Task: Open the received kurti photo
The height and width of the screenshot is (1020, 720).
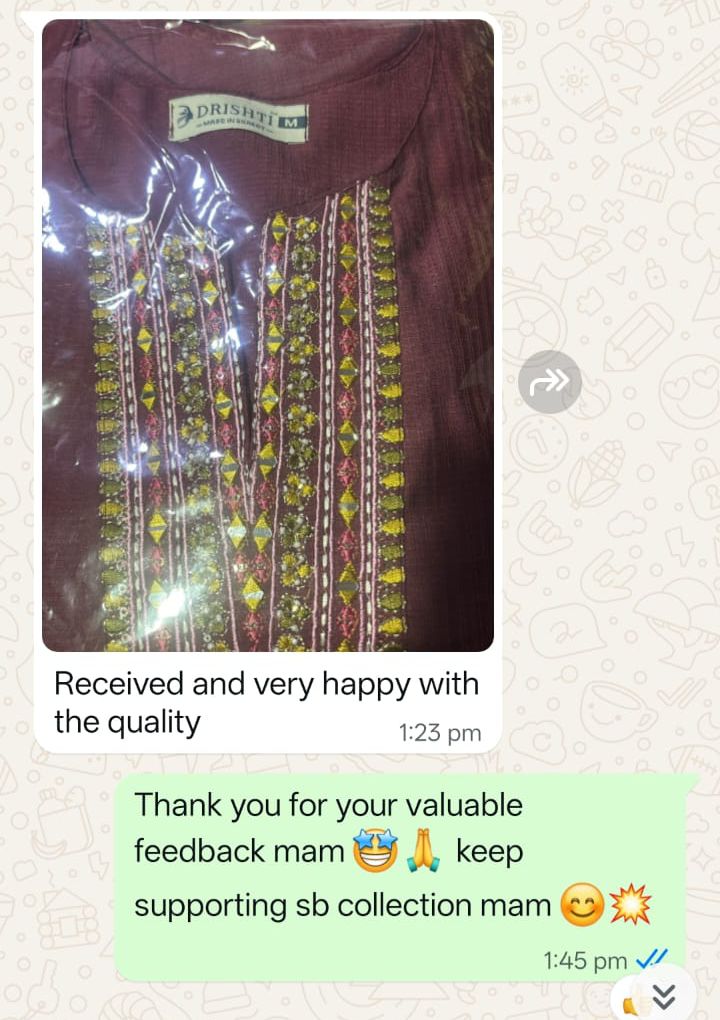Action: (x=268, y=336)
